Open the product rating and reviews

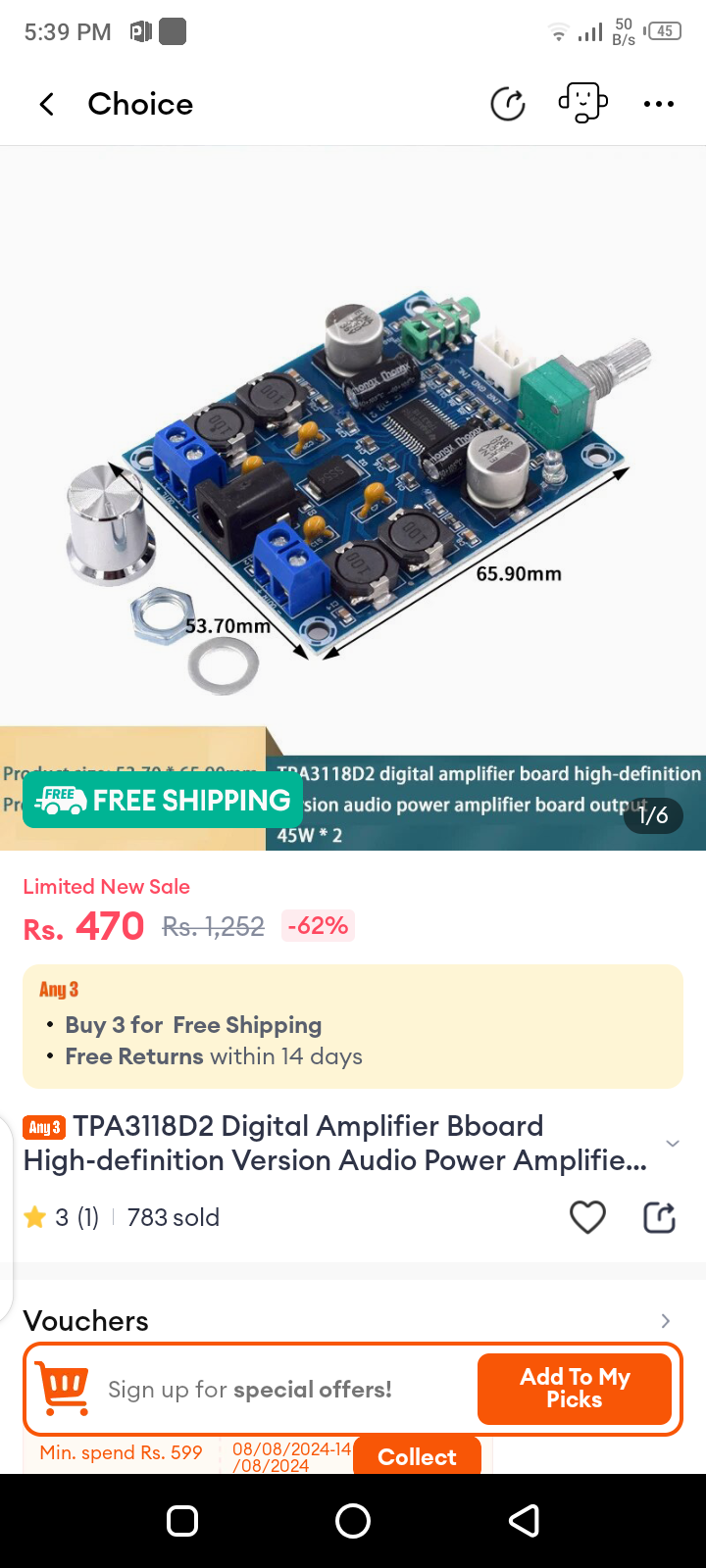(x=62, y=1217)
